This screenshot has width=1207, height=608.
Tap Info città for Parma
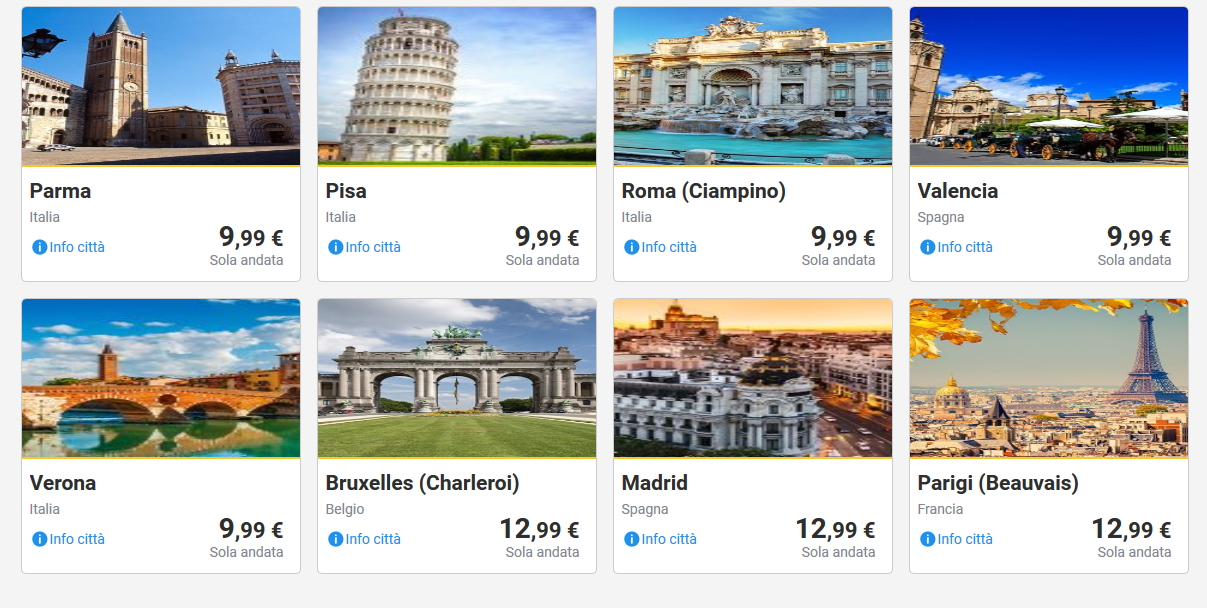[x=69, y=247]
